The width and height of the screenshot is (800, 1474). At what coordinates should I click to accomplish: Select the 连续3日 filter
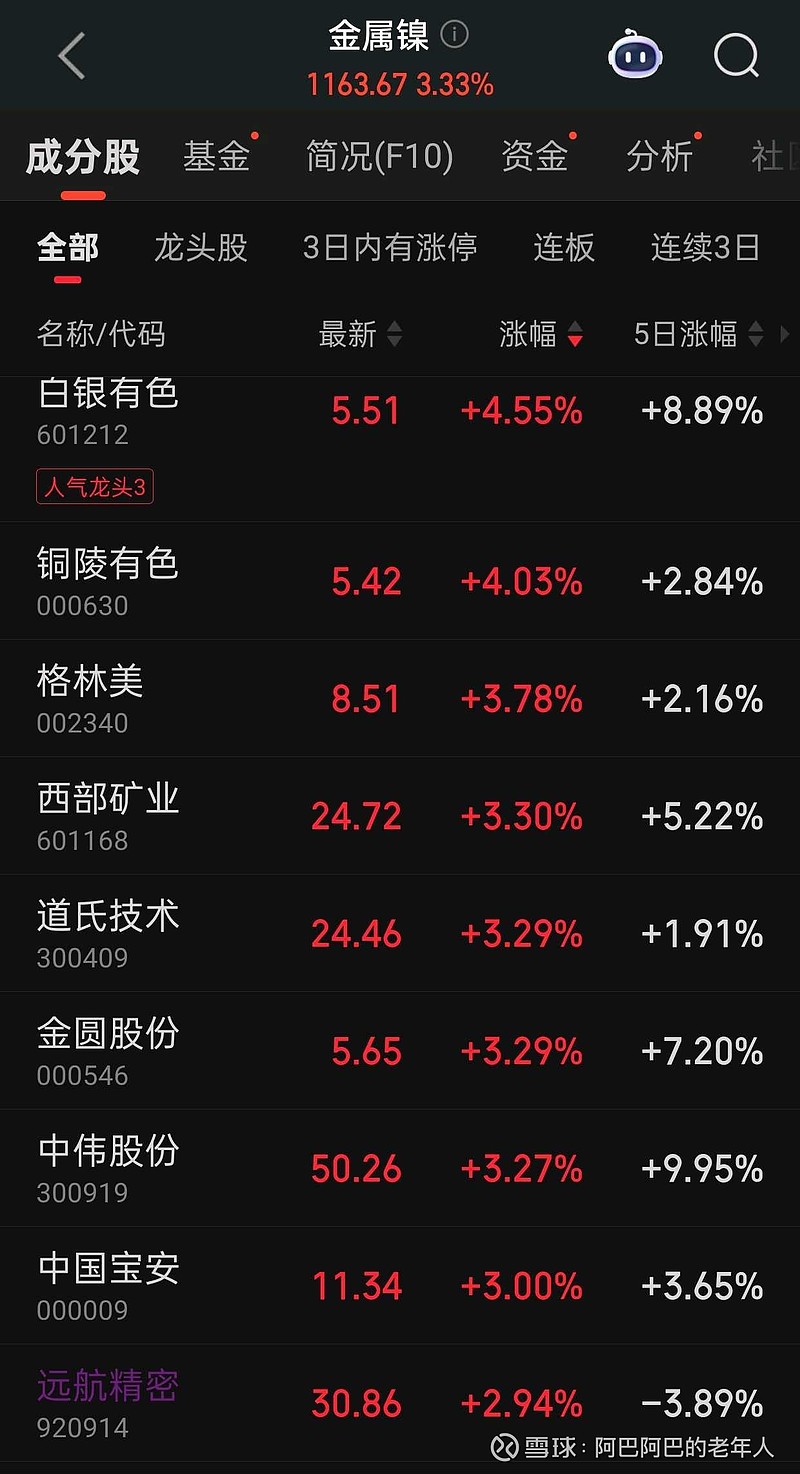[703, 248]
